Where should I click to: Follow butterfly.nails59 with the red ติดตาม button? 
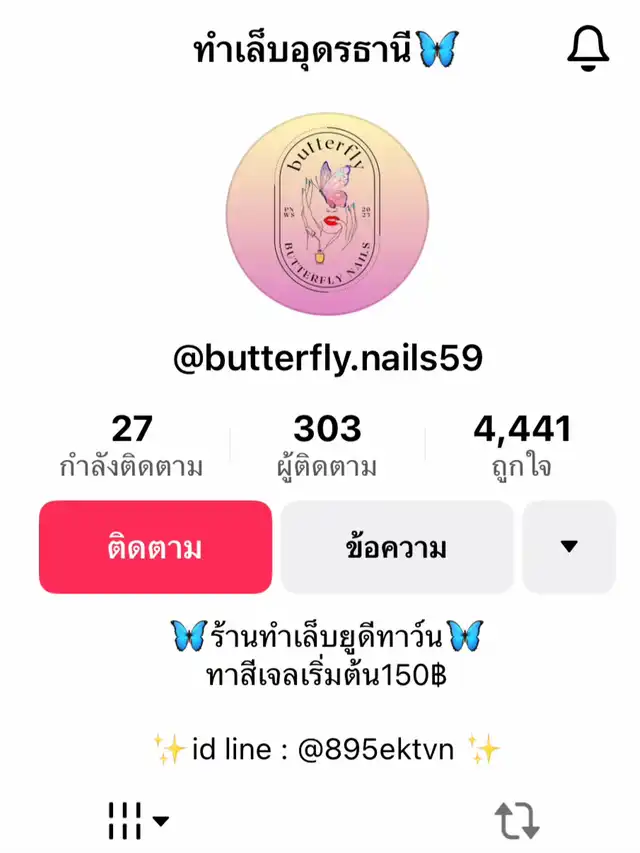pyautogui.click(x=155, y=547)
